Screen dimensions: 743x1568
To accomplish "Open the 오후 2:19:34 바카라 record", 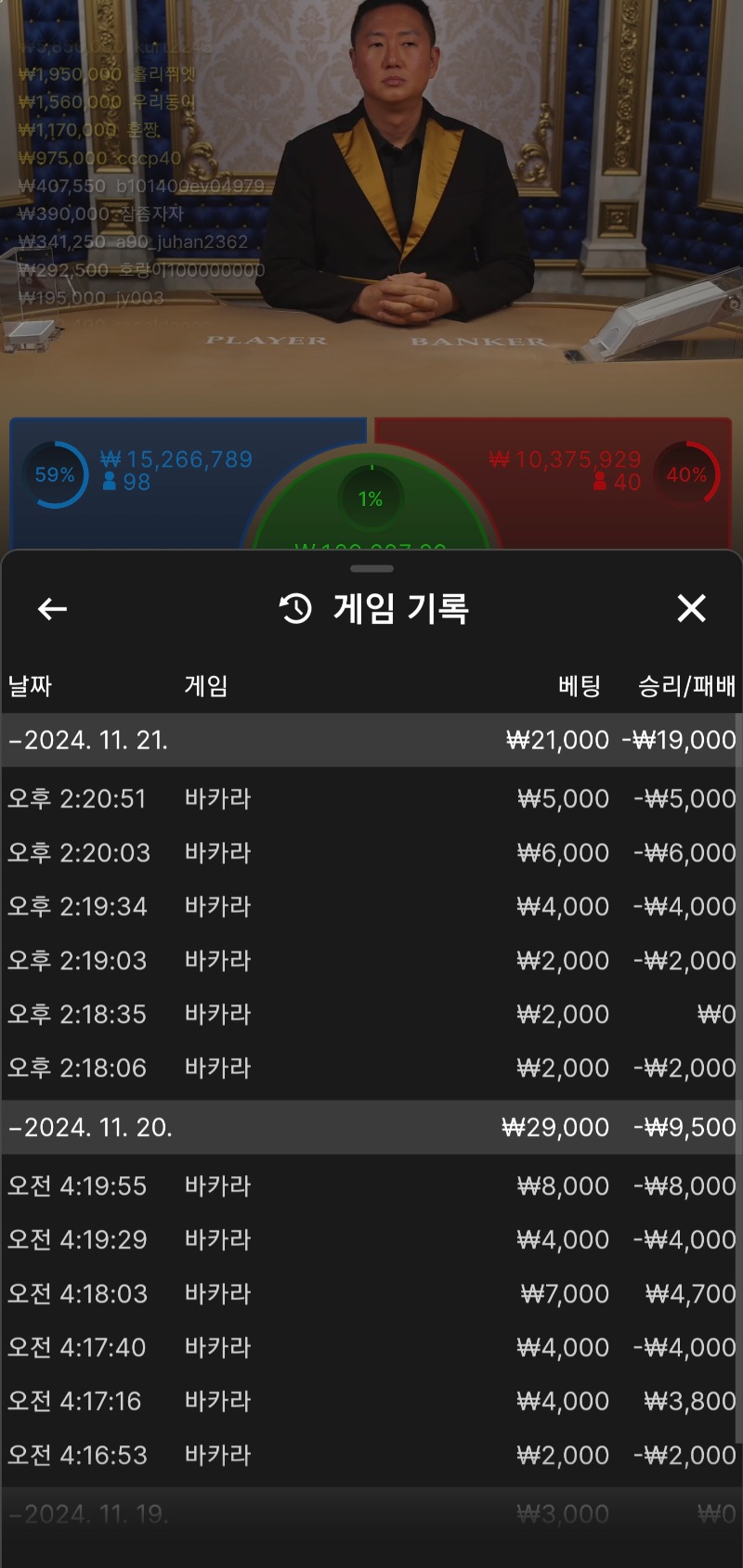I will point(370,907).
